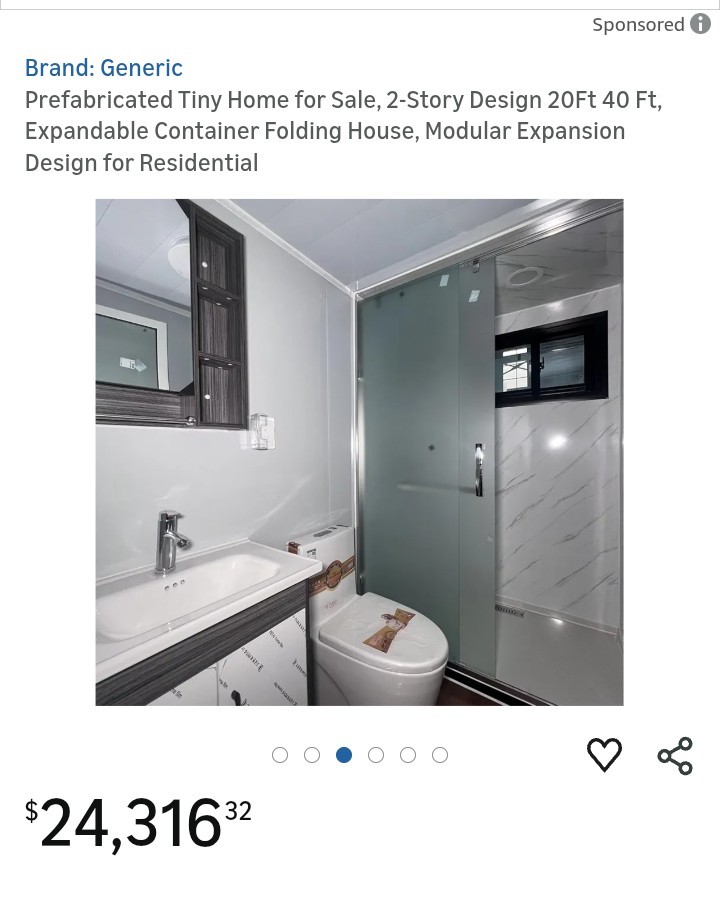The image size is (720, 901).
Task: Open the Sponsored info icon
Action: (x=700, y=24)
